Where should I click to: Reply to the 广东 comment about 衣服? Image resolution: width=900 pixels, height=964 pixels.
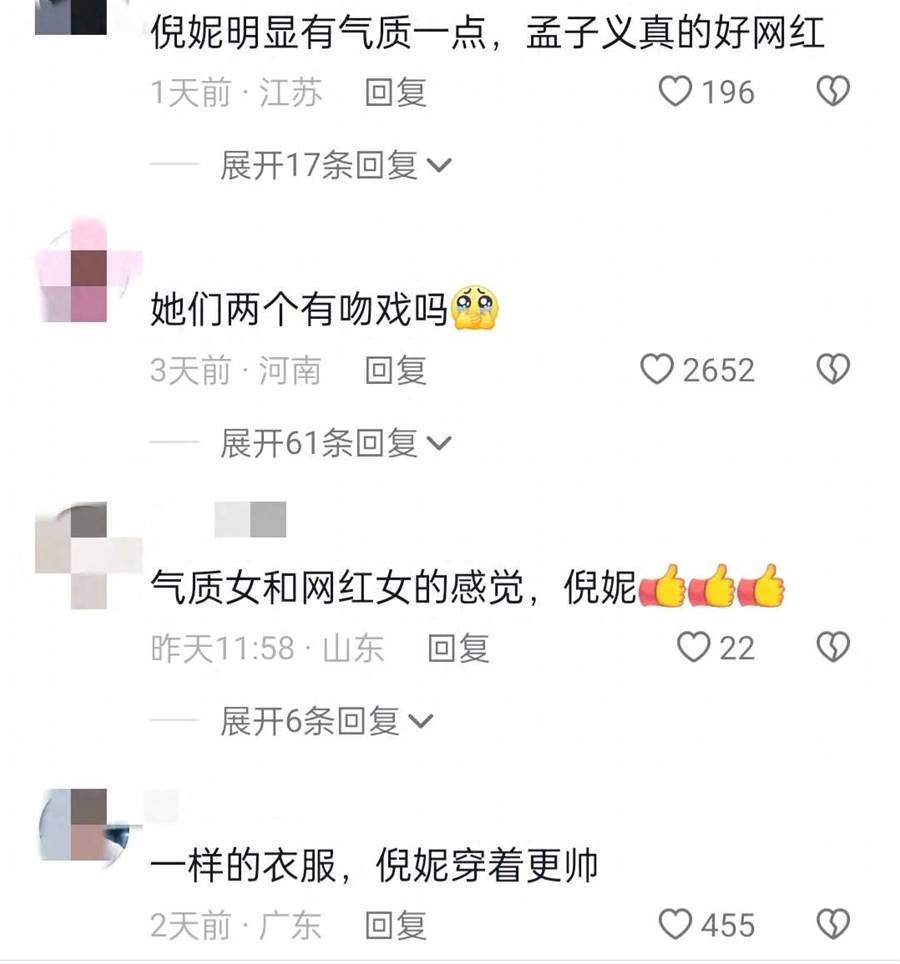click(x=395, y=926)
